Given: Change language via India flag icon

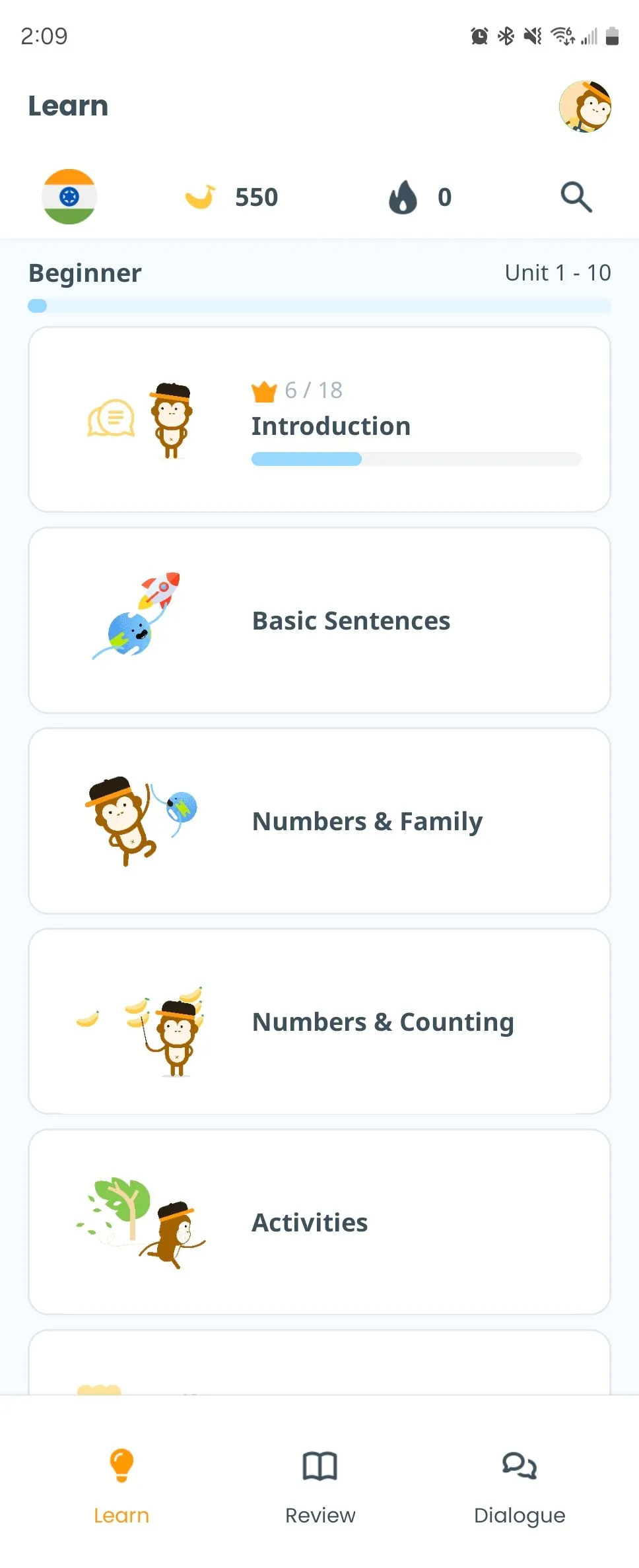Looking at the screenshot, I should pyautogui.click(x=69, y=197).
